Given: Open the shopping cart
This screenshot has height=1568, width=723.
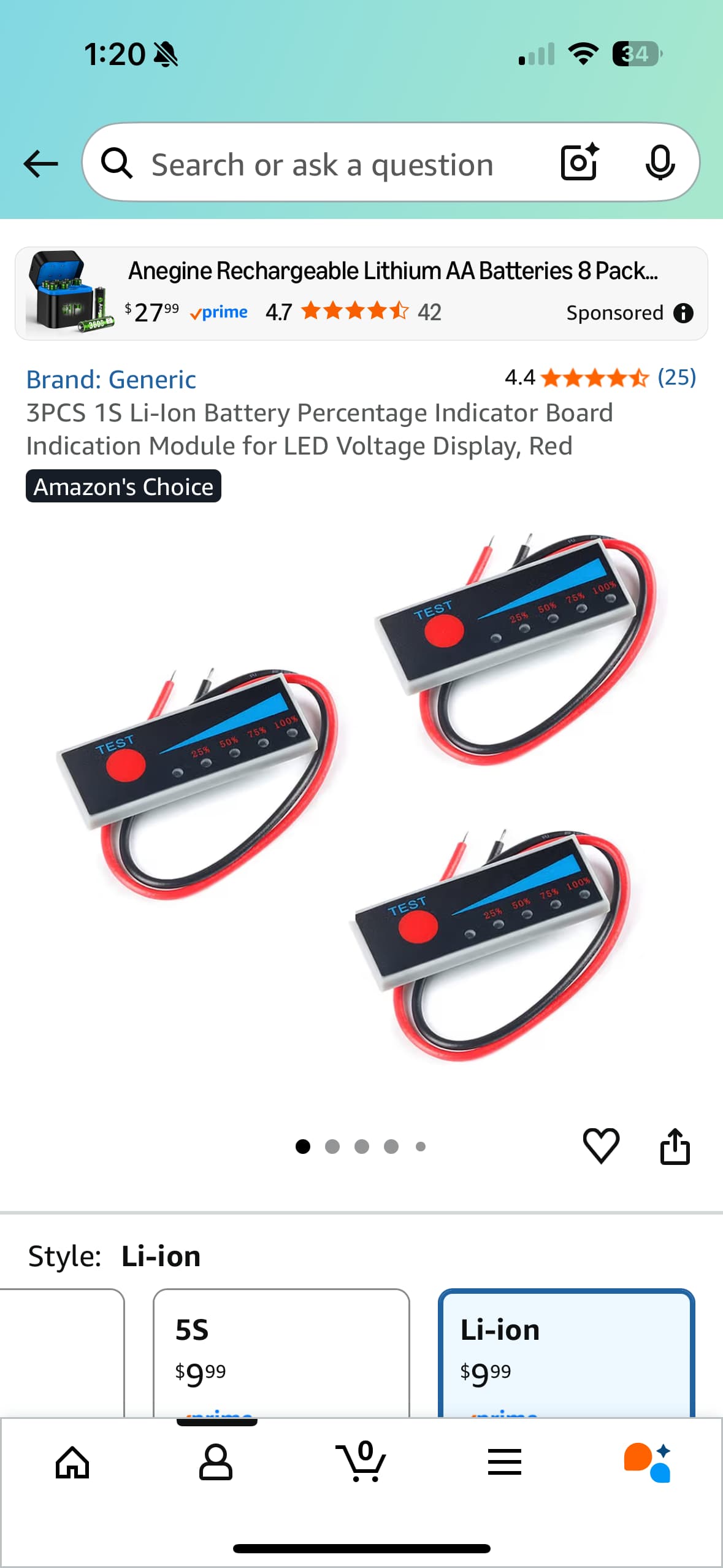Looking at the screenshot, I should click(x=361, y=1462).
